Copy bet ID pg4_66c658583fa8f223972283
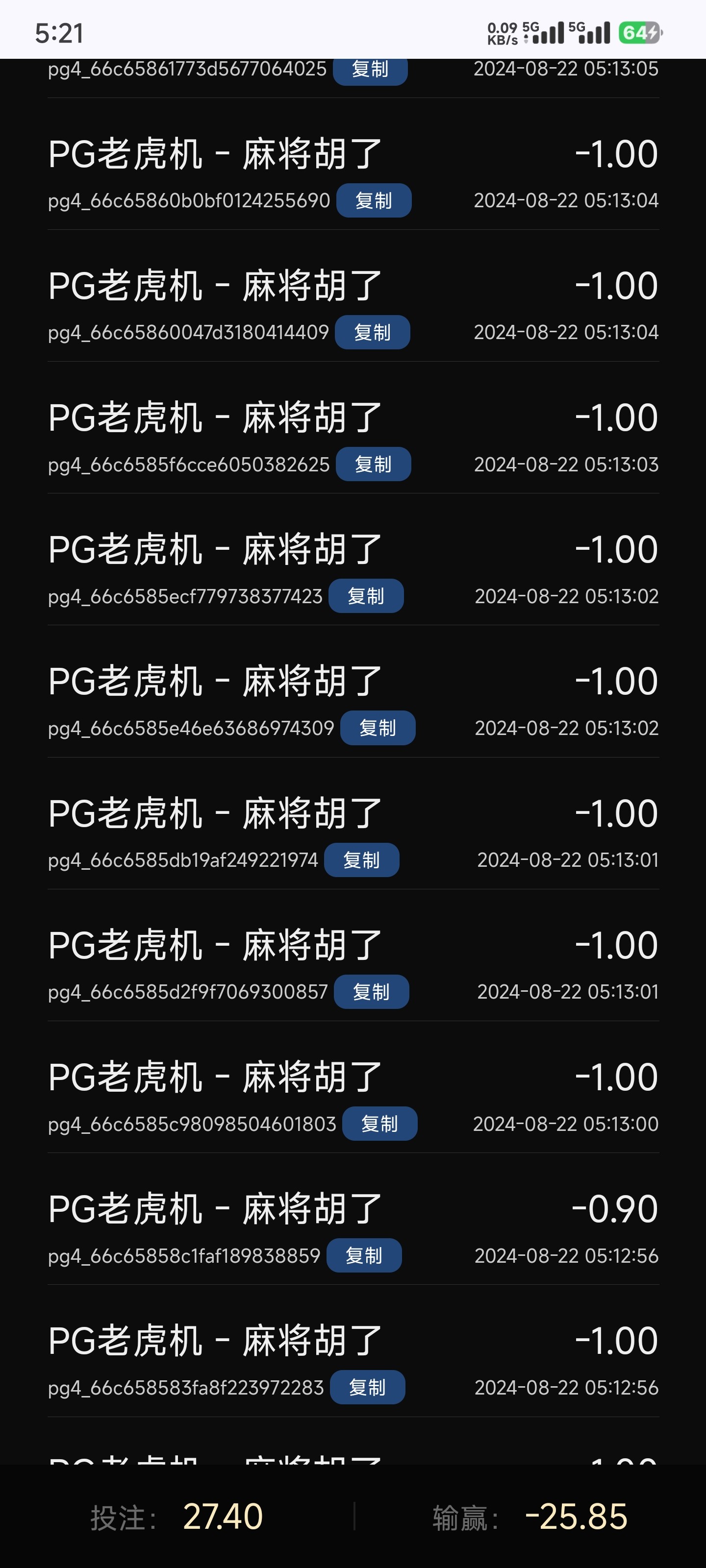Viewport: 706px width, 1568px height. click(367, 1388)
